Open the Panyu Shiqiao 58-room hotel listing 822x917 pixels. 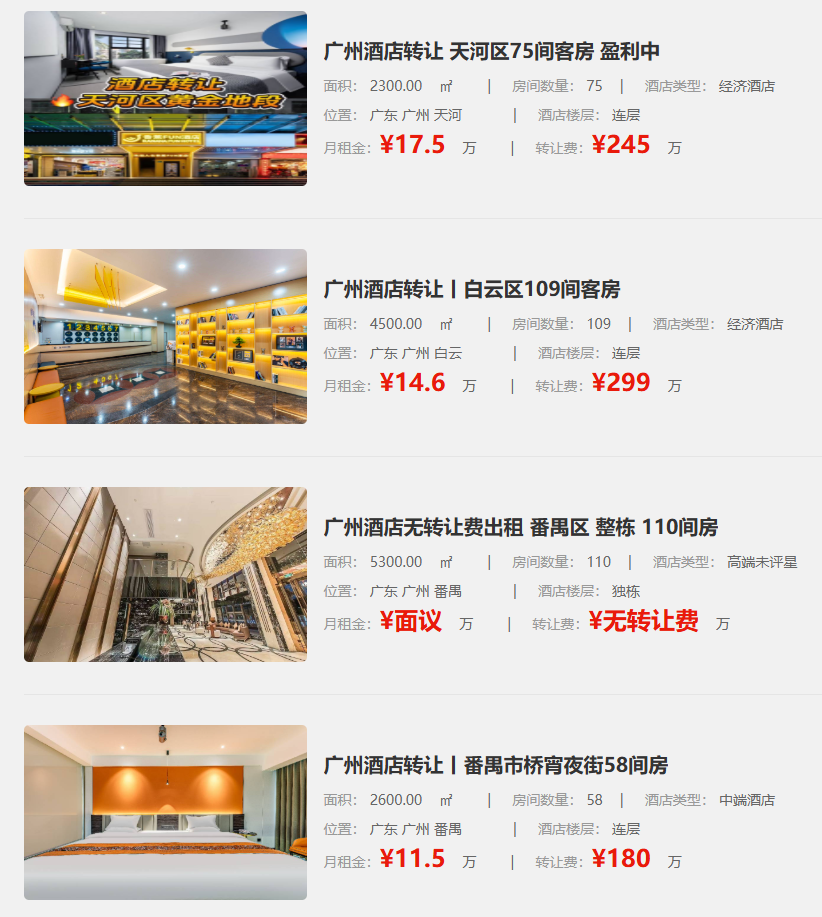coord(495,766)
